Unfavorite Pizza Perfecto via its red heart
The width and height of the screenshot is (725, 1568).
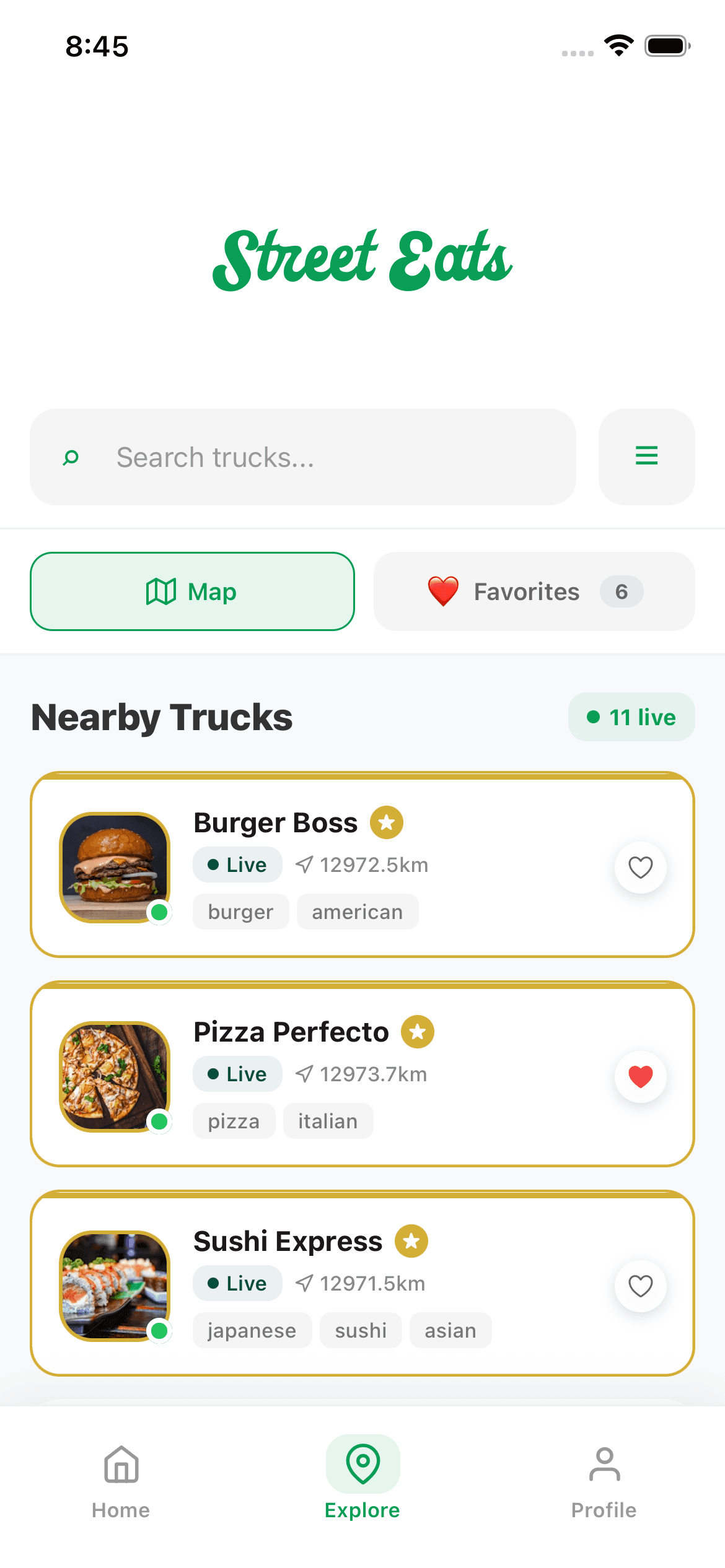pos(641,1077)
